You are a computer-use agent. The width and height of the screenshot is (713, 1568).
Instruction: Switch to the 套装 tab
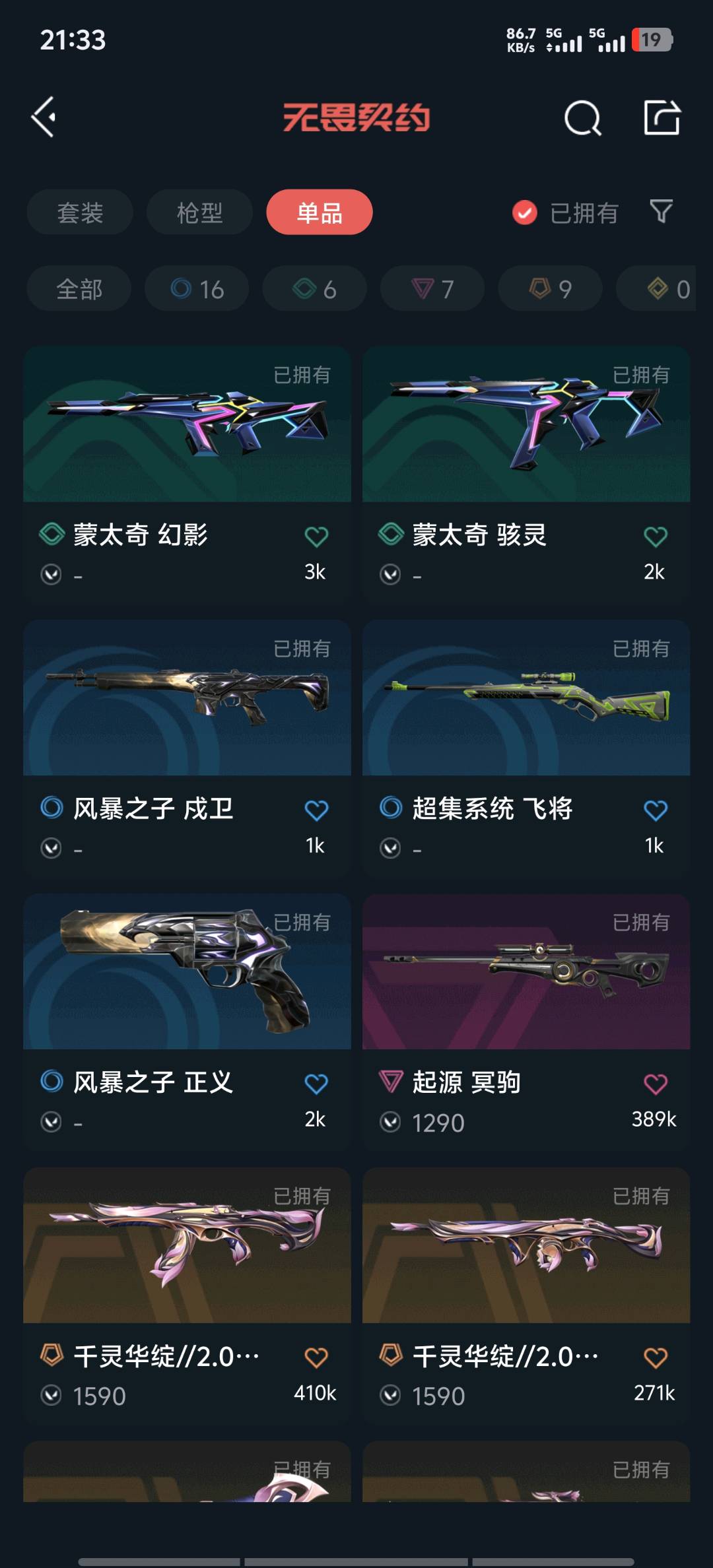pos(80,212)
